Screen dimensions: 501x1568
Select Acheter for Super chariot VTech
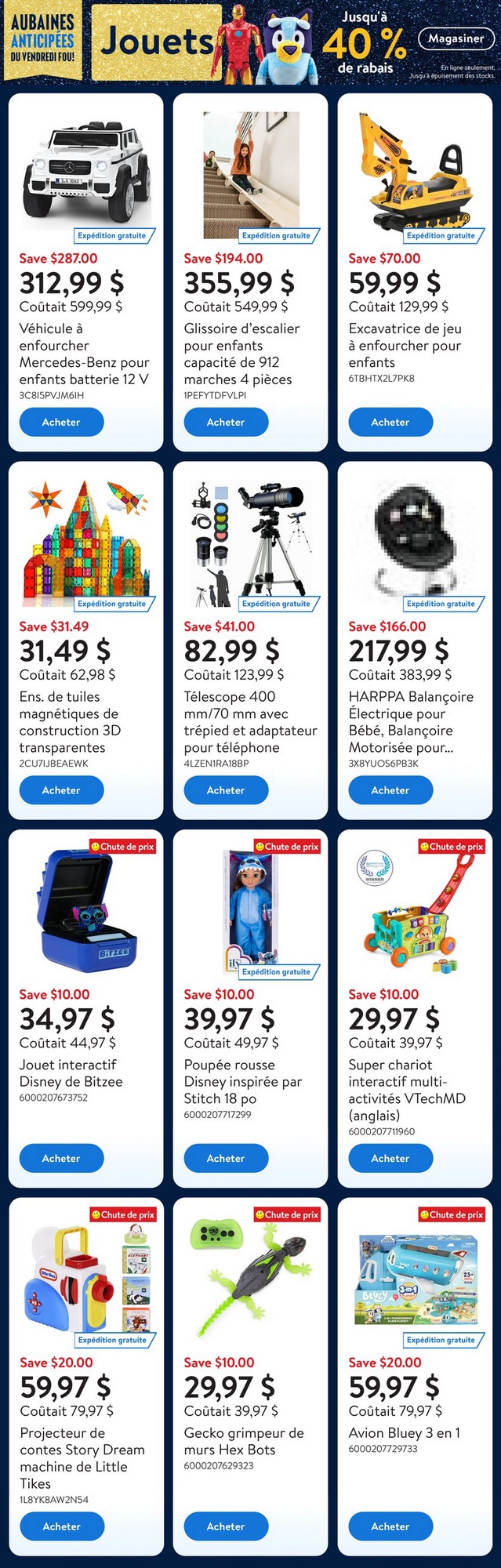pyautogui.click(x=390, y=1158)
